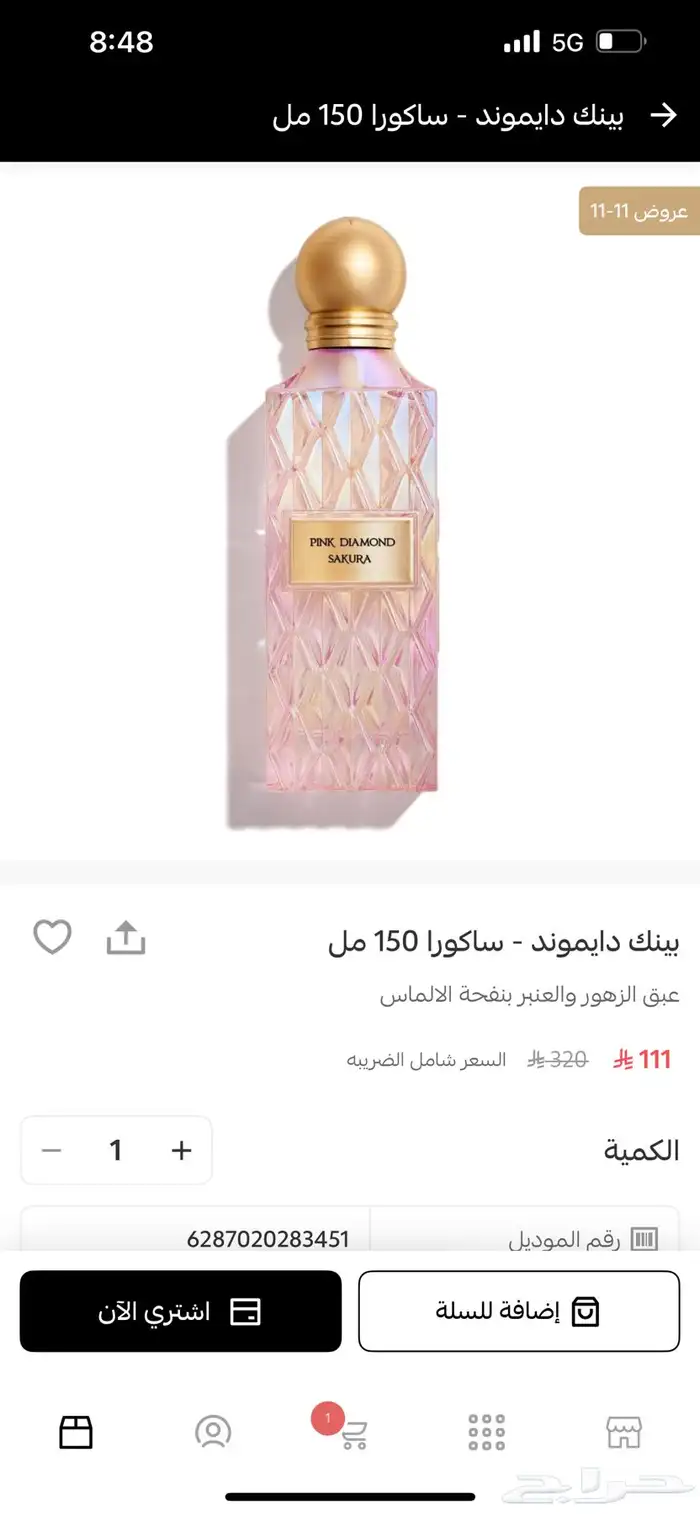Image resolution: width=700 pixels, height=1514 pixels.
Task: Decrease quantity with minus button
Action: pyautogui.click(x=51, y=1150)
